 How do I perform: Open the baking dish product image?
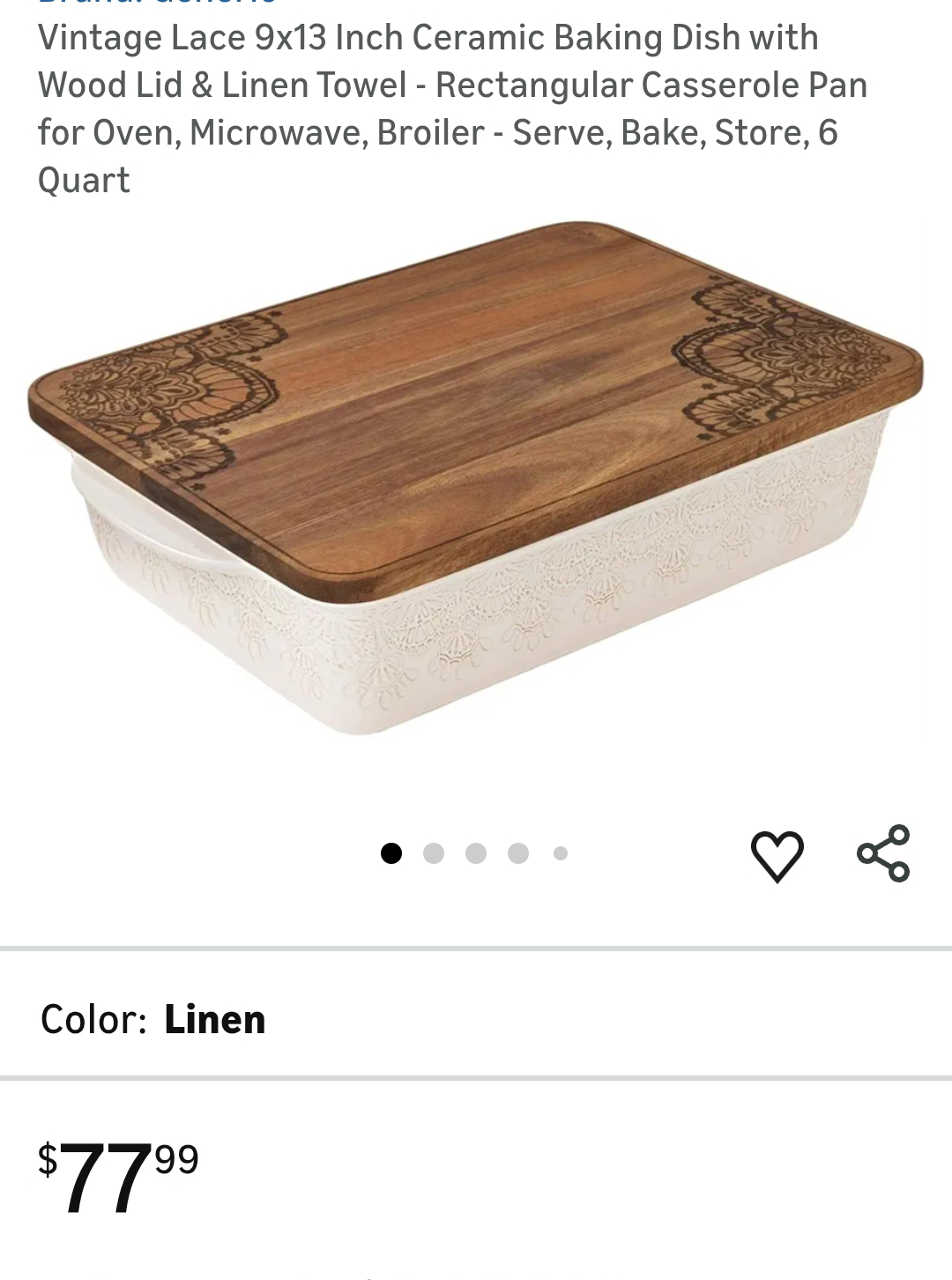[x=476, y=480]
